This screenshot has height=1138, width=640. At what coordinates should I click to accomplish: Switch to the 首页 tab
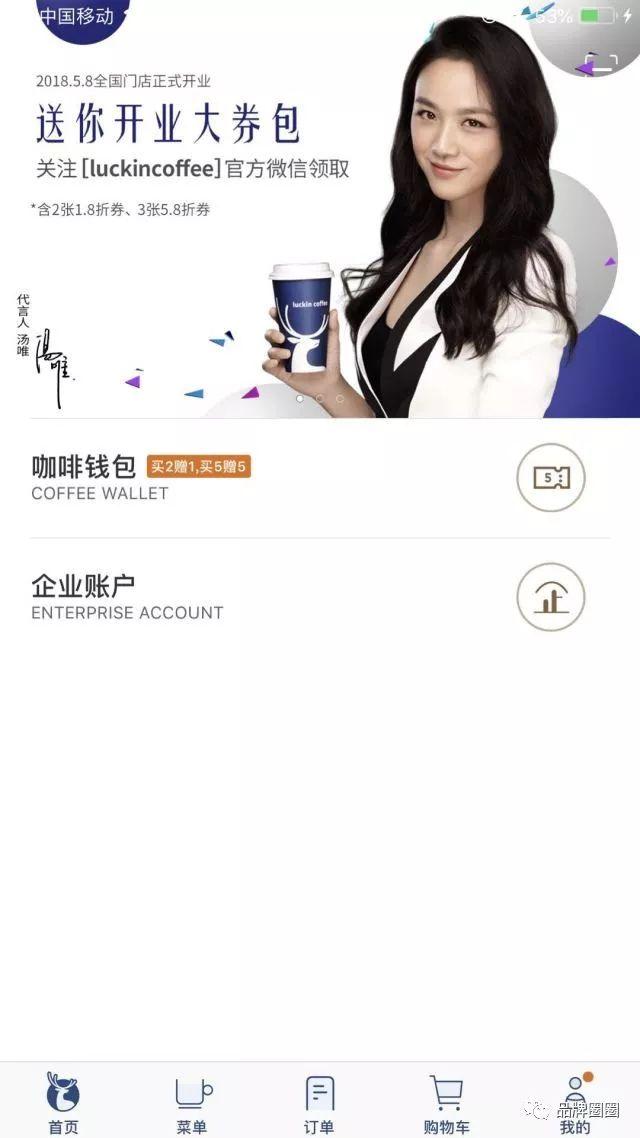click(x=63, y=1102)
